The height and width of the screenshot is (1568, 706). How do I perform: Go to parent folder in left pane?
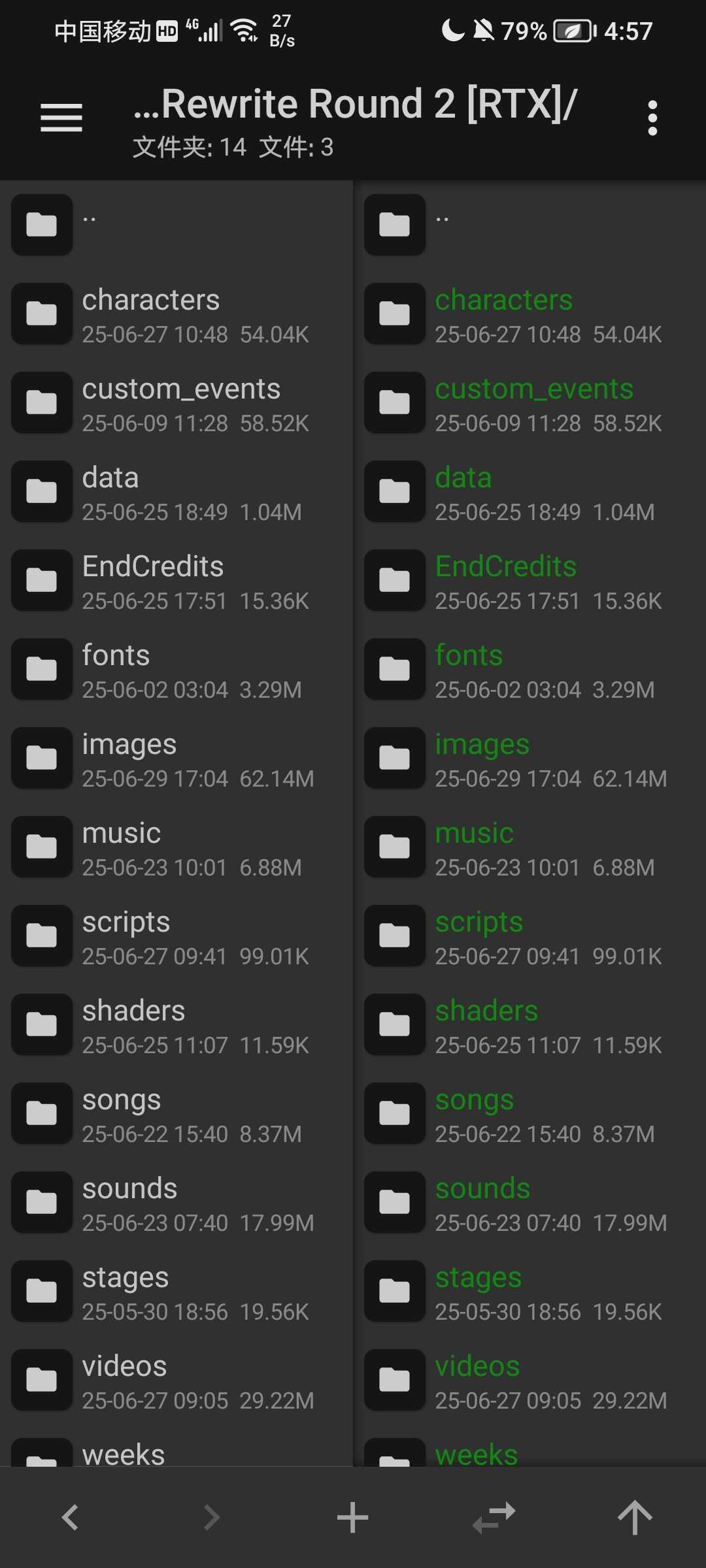(176, 225)
